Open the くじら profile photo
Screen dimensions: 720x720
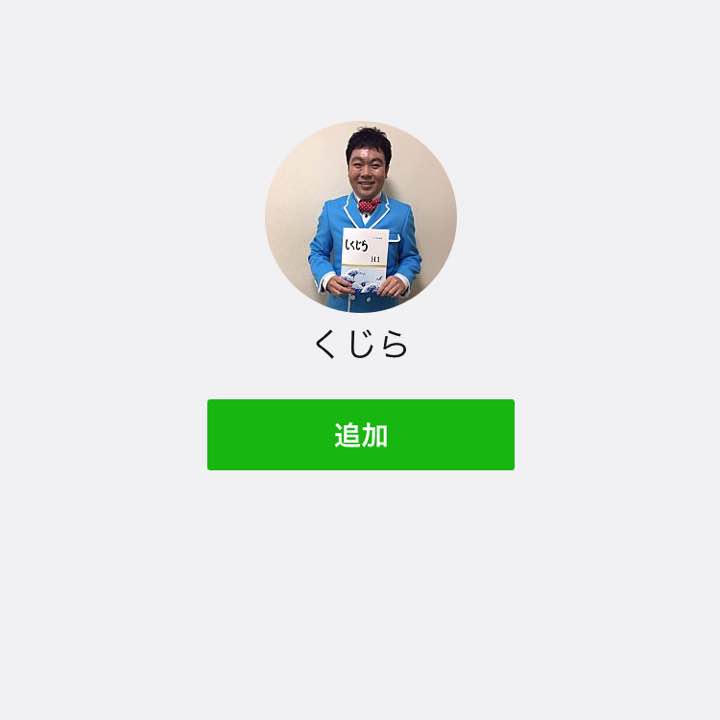click(x=360, y=217)
